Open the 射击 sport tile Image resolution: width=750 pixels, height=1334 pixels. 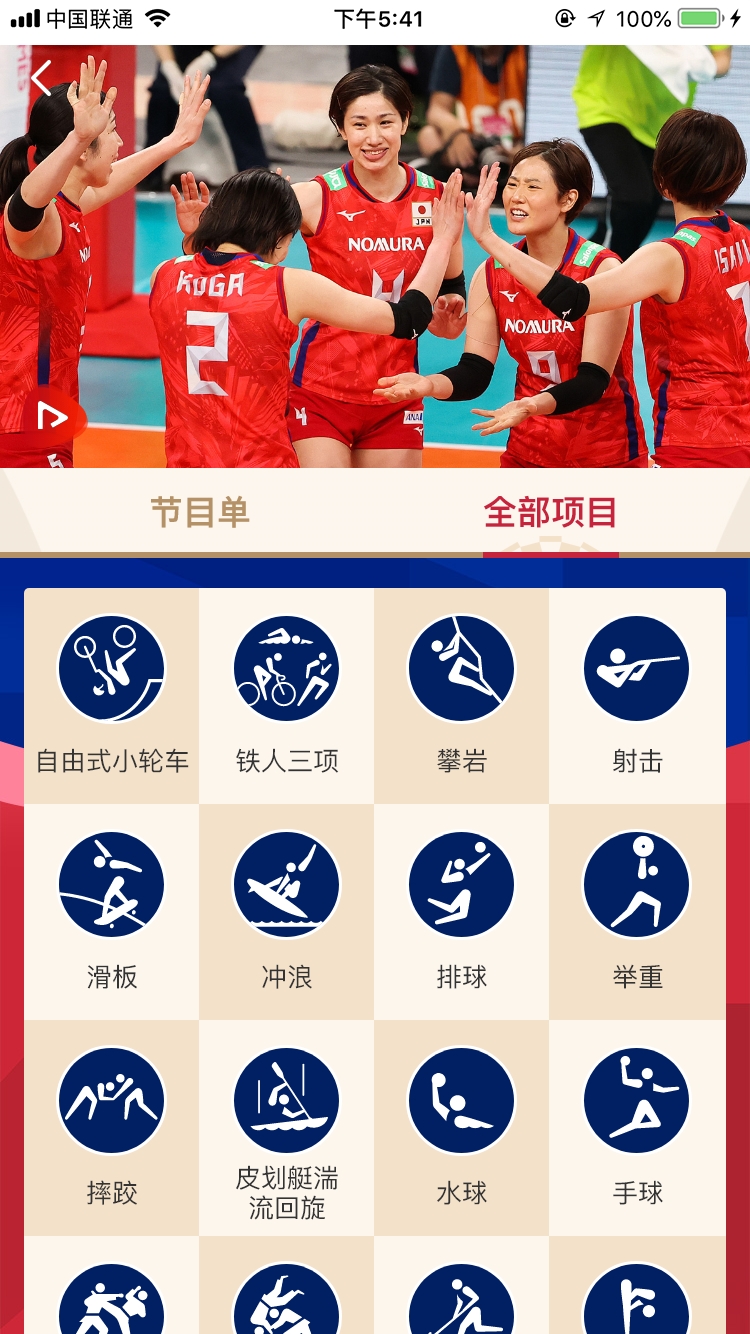[x=637, y=695]
